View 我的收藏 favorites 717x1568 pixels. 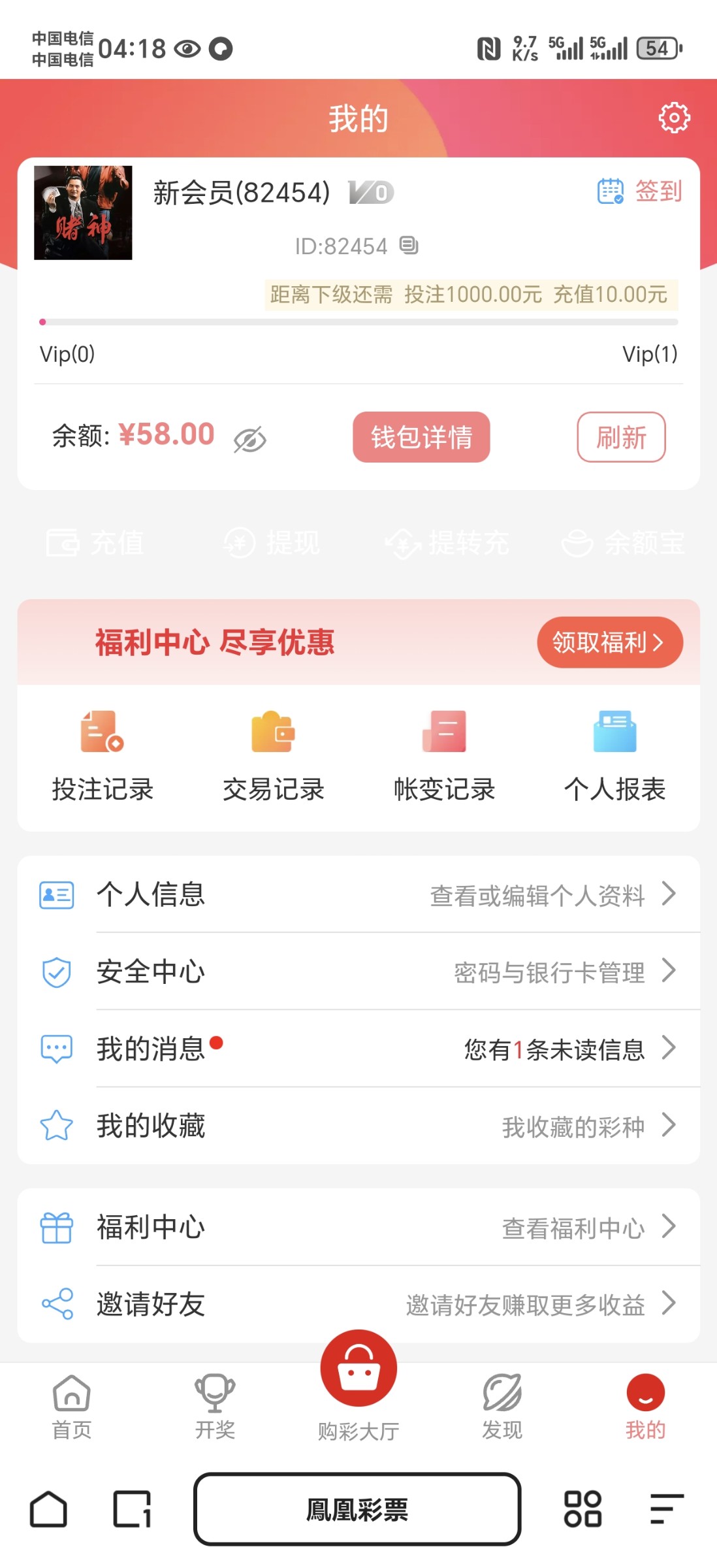click(358, 1126)
